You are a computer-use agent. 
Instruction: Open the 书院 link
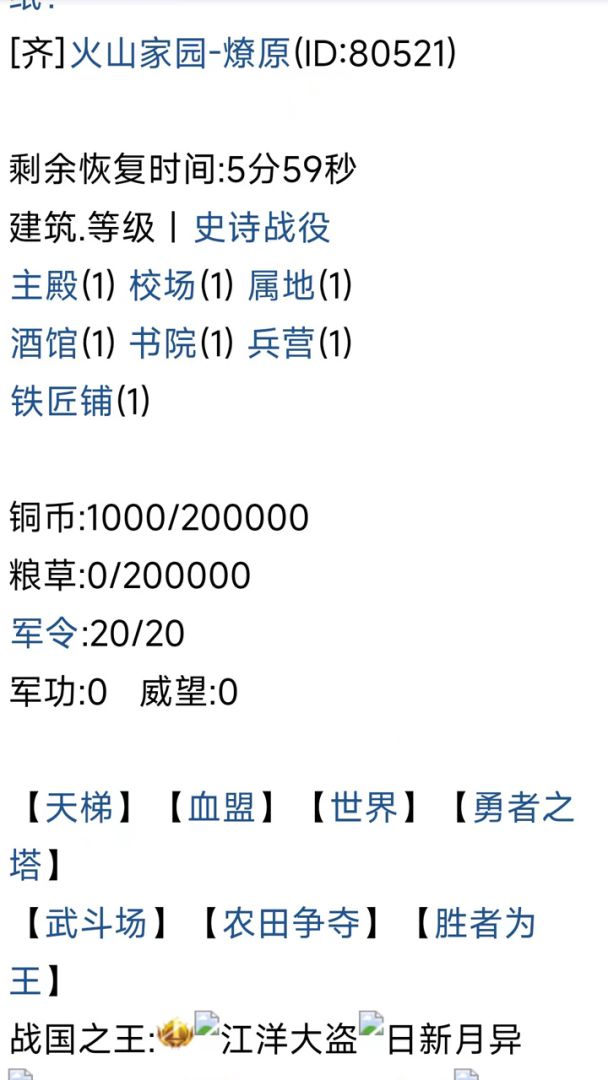(x=163, y=344)
